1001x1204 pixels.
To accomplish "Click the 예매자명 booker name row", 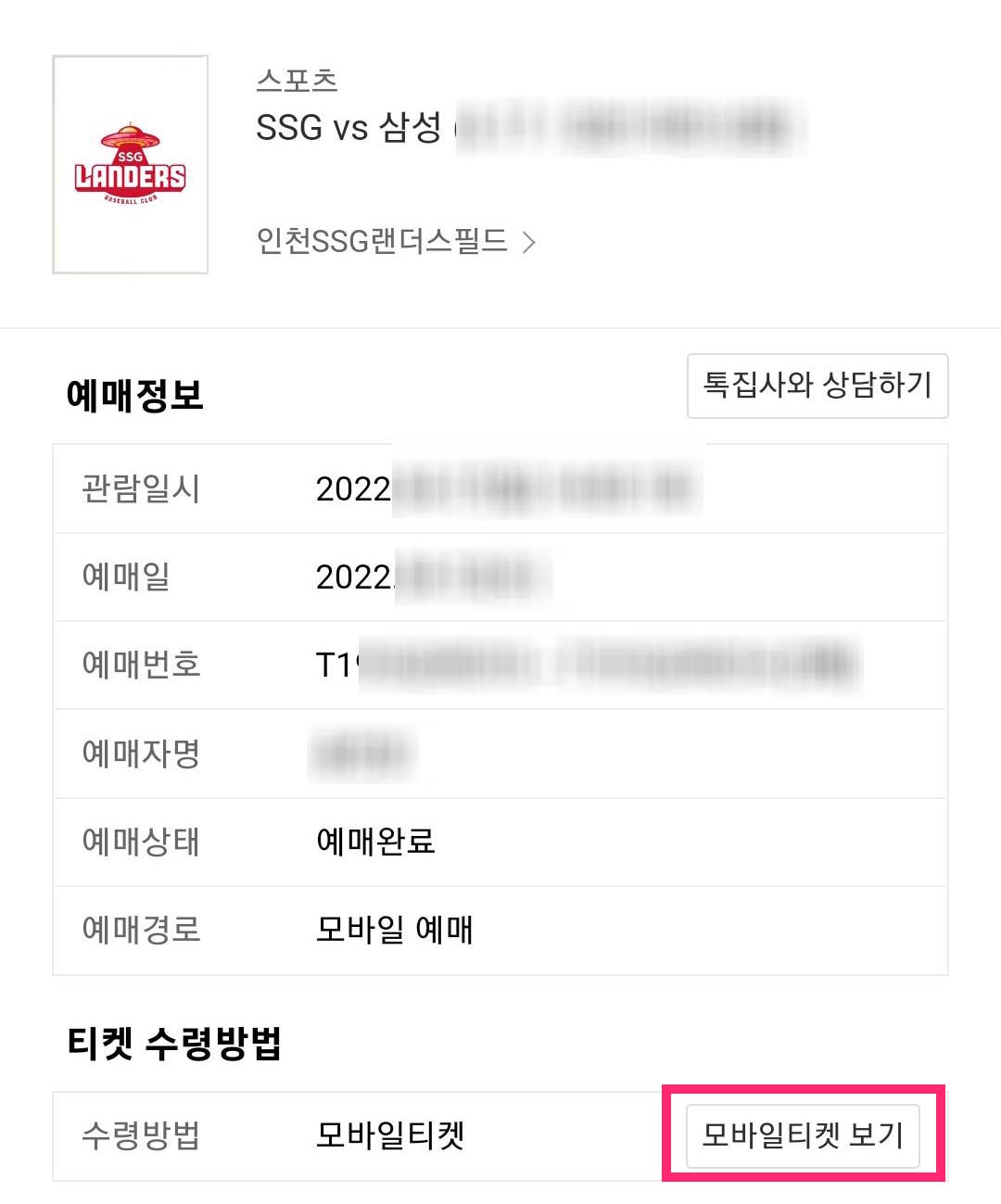I will coord(141,754).
